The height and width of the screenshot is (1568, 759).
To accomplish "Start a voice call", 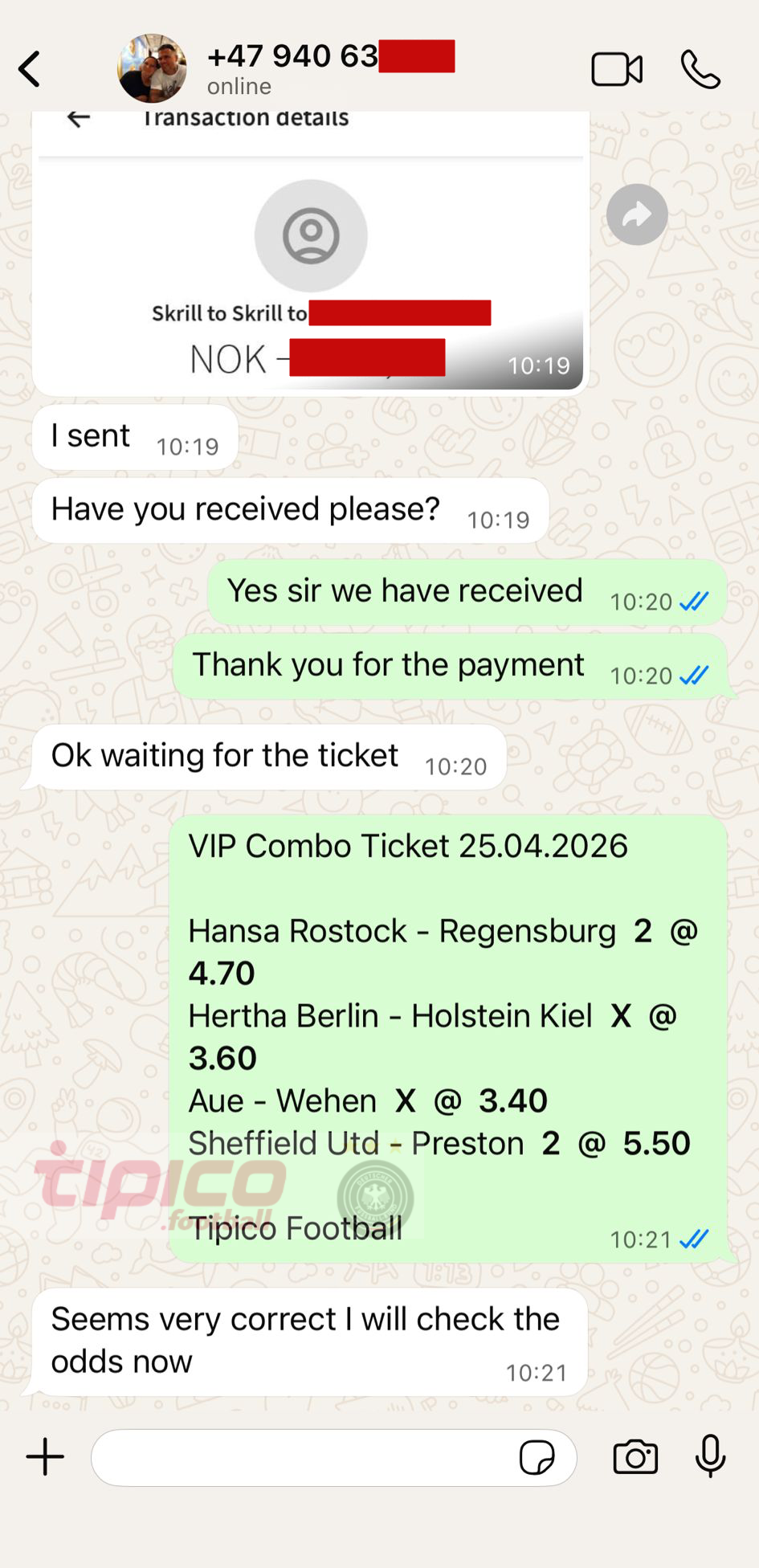I will 700,70.
